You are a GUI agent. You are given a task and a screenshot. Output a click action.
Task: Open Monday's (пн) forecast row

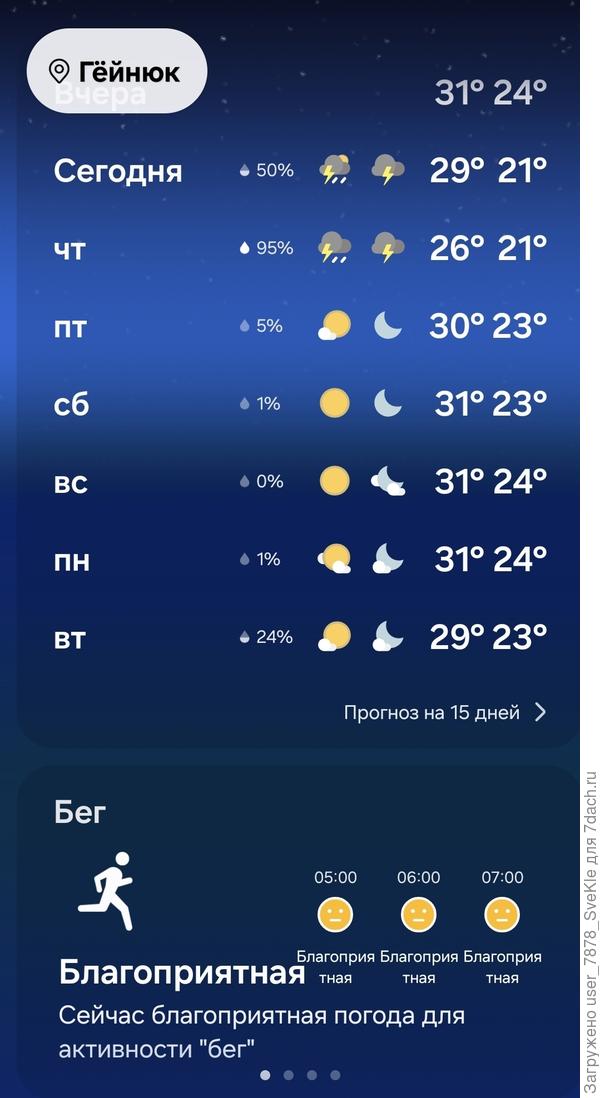coord(300,559)
